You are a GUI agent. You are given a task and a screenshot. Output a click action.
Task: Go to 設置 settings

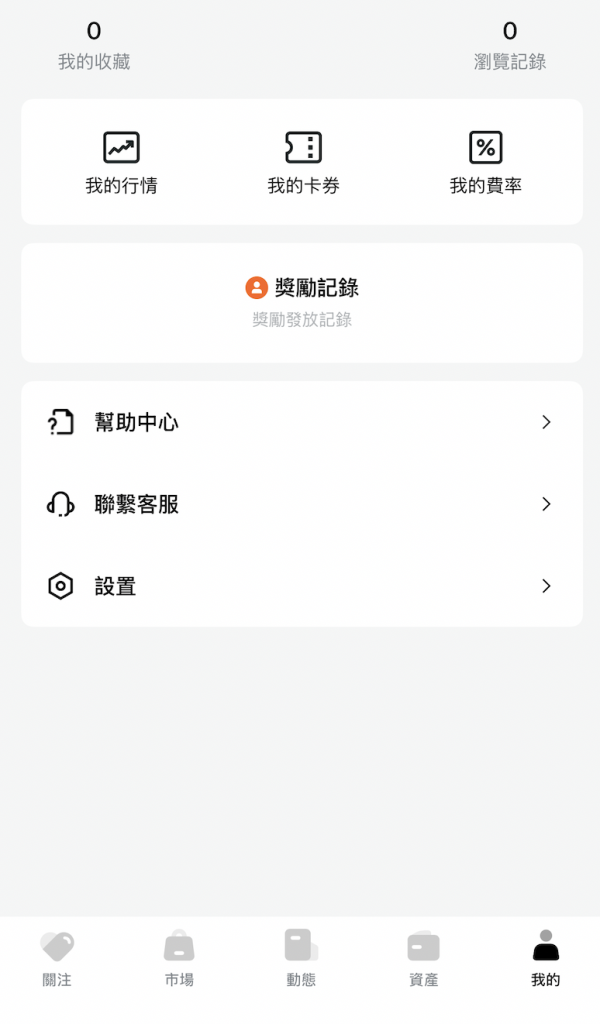click(x=301, y=586)
